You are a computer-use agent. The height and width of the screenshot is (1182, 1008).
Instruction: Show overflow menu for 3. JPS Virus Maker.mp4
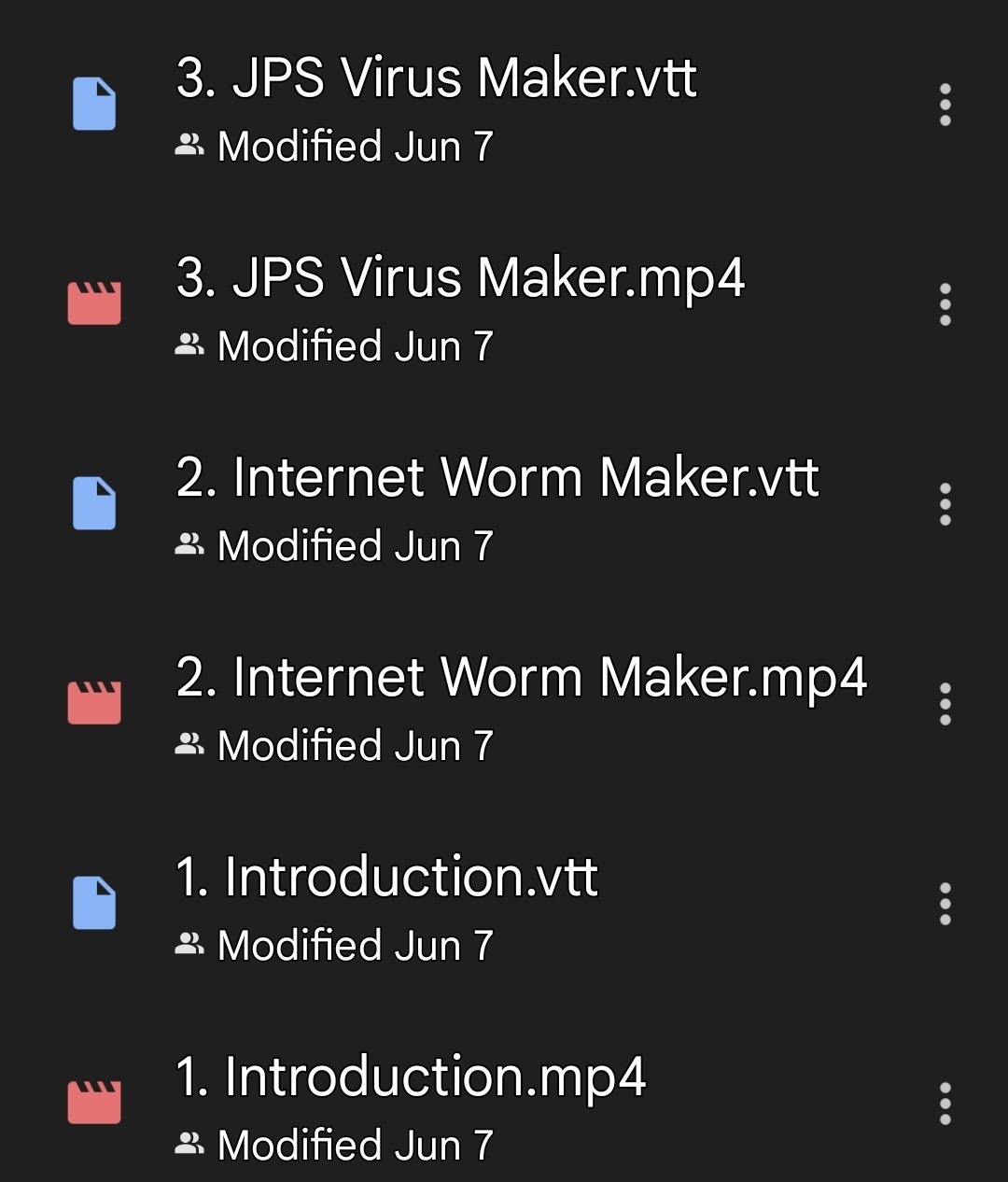click(945, 304)
